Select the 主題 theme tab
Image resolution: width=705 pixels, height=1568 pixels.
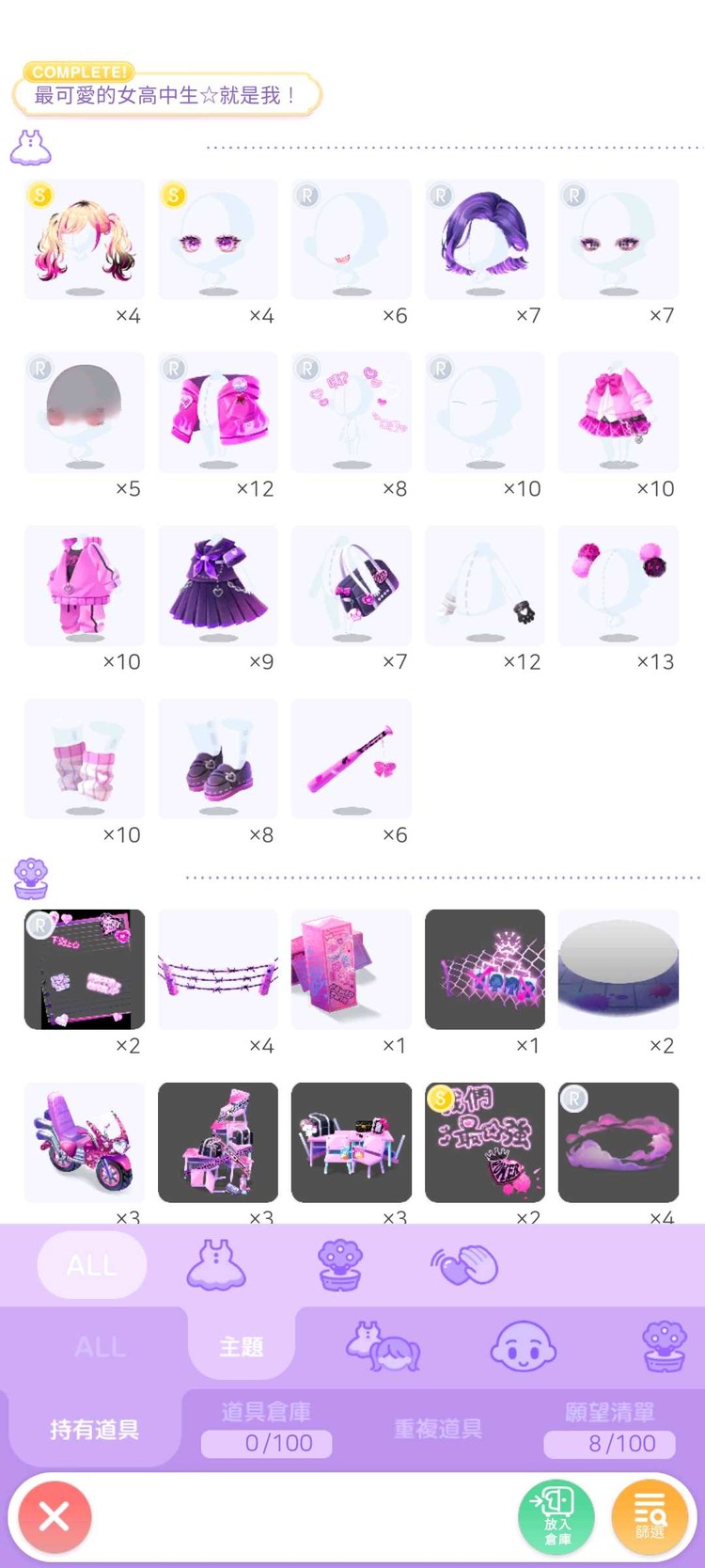242,1346
